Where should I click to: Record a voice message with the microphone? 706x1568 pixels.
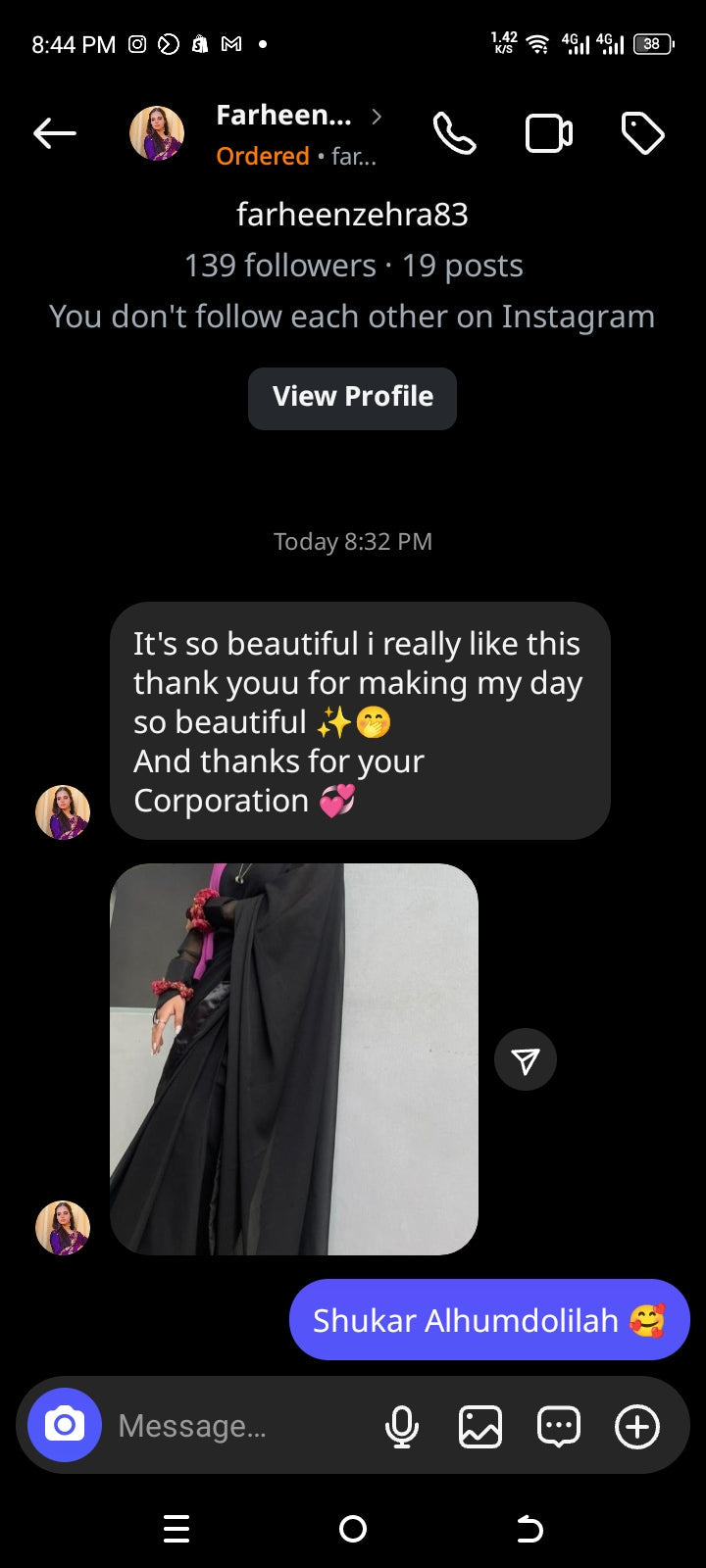coord(402,1426)
